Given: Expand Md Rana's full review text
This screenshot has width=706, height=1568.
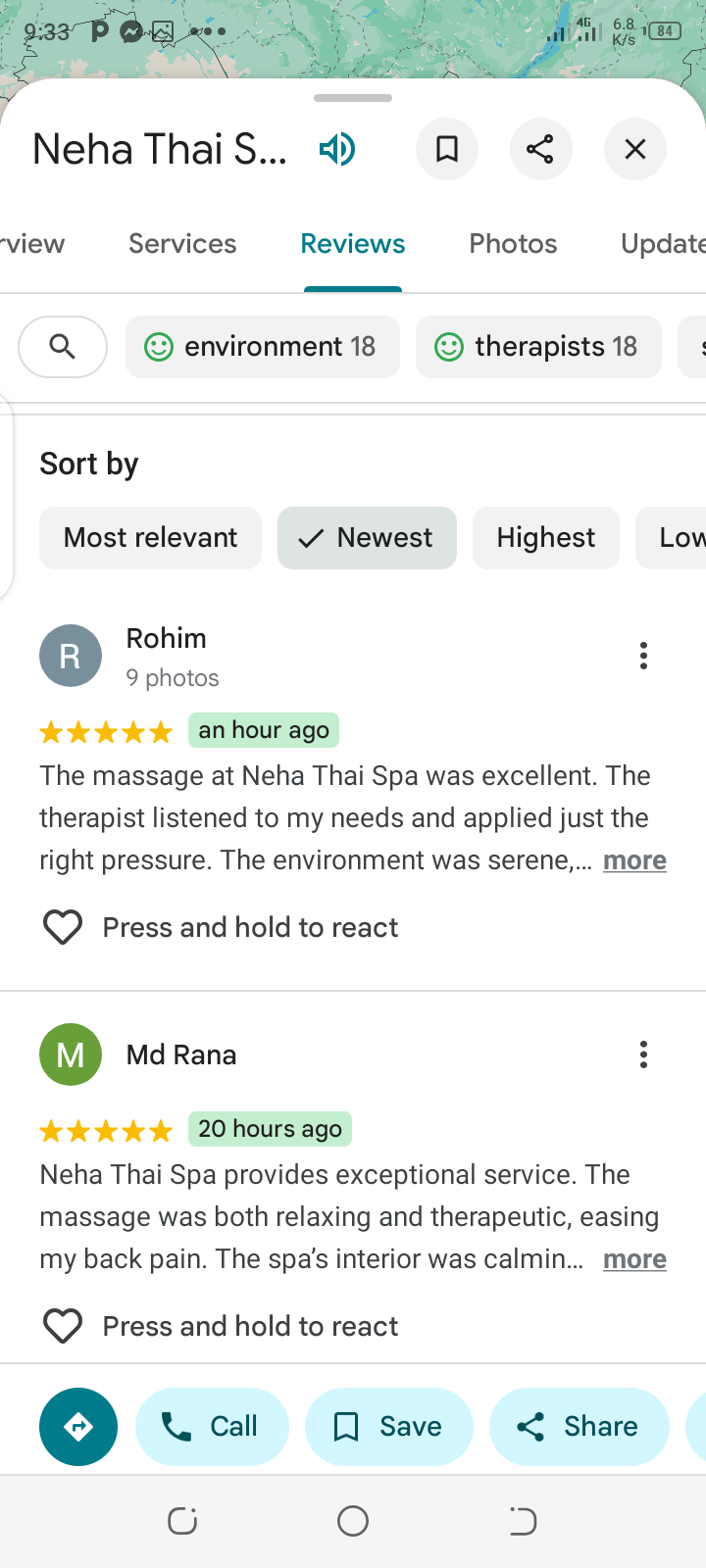Looking at the screenshot, I should pos(634,1259).
